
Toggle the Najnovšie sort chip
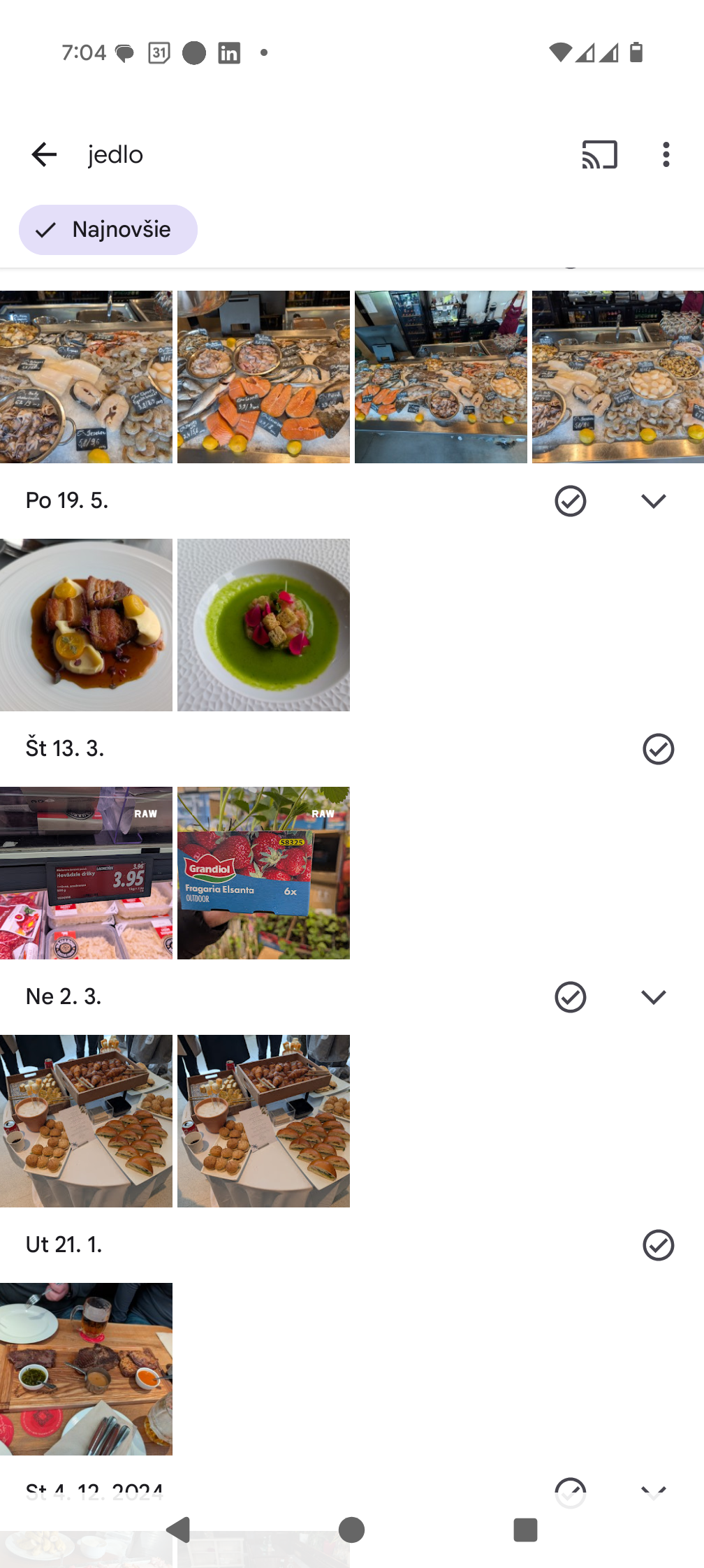point(108,230)
